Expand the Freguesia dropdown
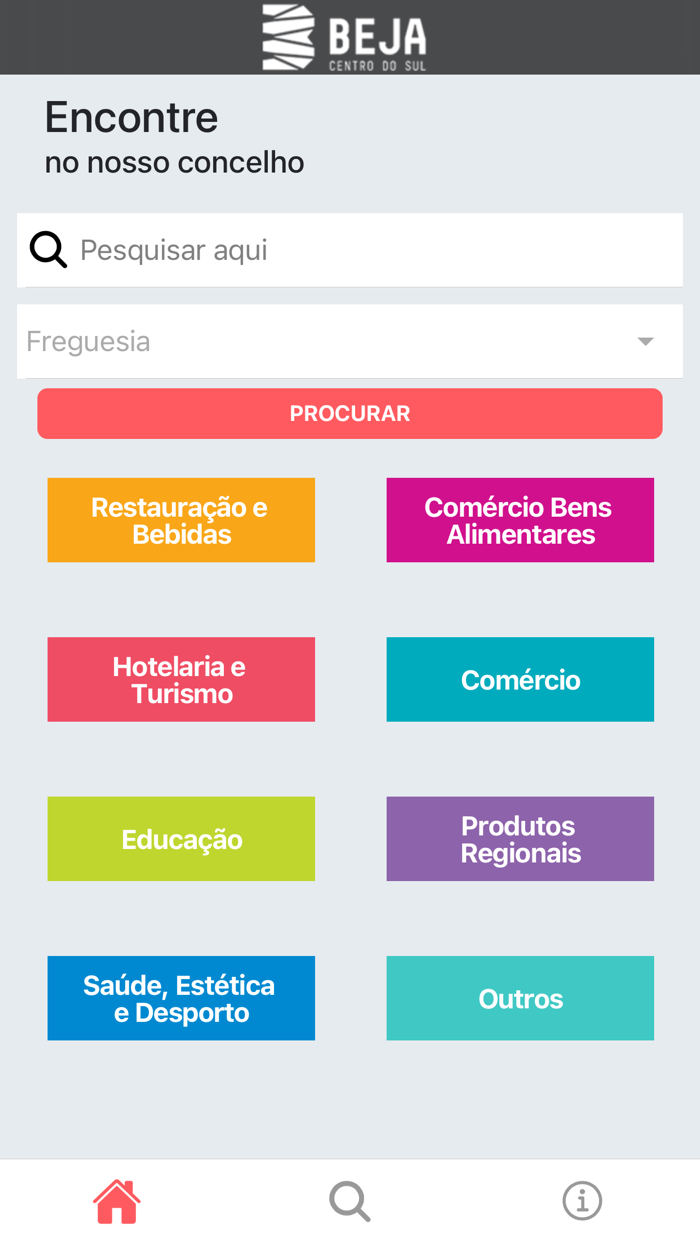Image resolution: width=700 pixels, height=1244 pixels. (x=350, y=341)
